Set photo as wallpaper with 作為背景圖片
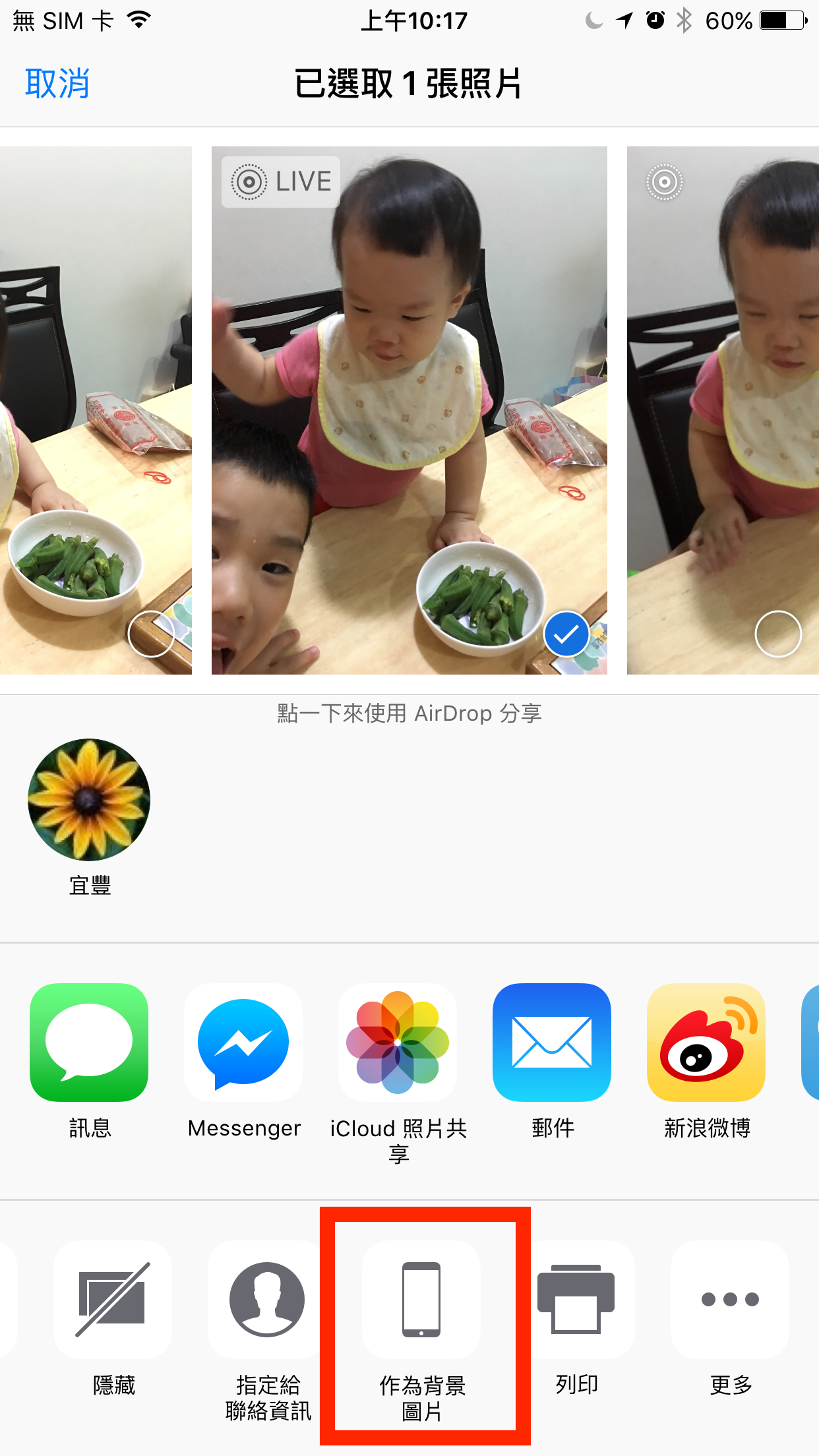The height and width of the screenshot is (1456, 819). [421, 1300]
